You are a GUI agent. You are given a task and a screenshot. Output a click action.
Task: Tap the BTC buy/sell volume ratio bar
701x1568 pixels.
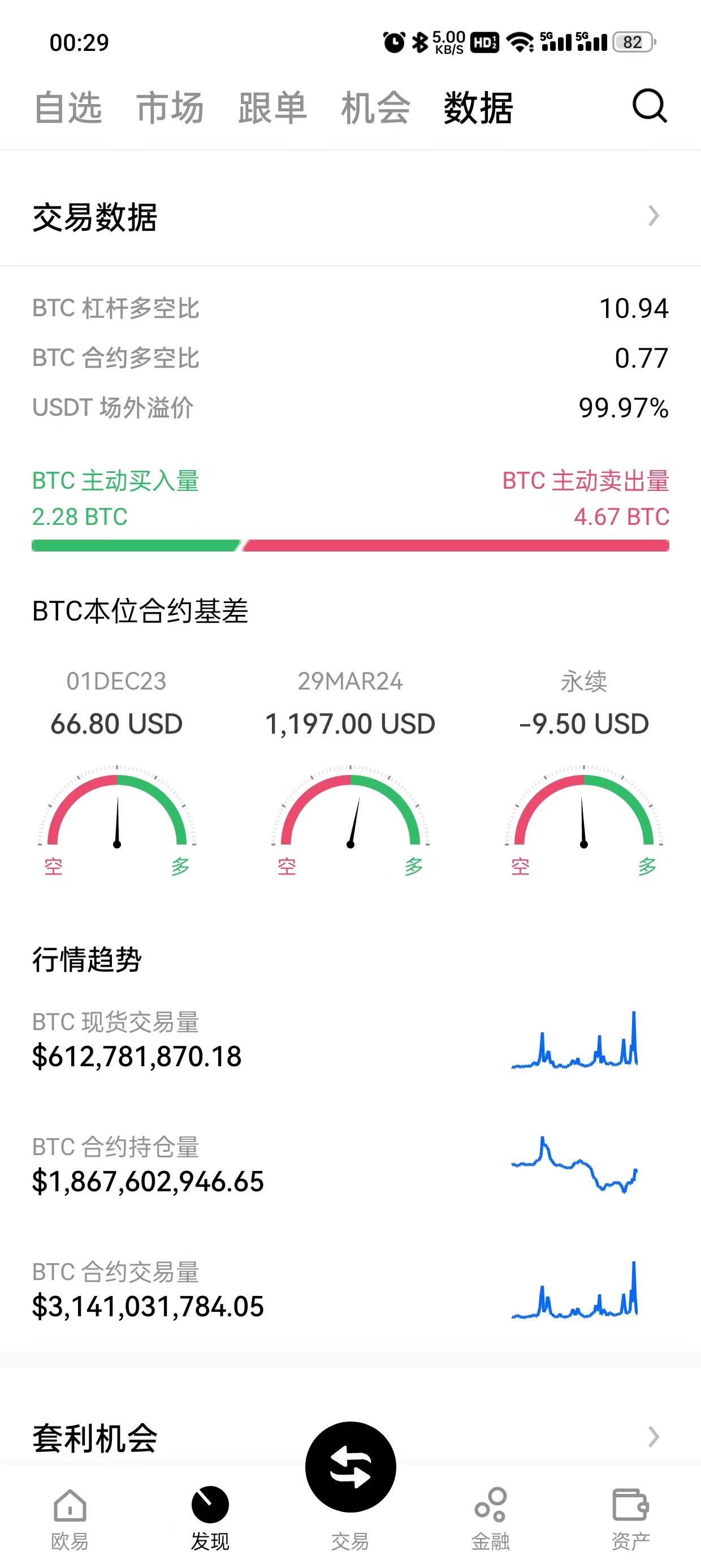point(350,546)
